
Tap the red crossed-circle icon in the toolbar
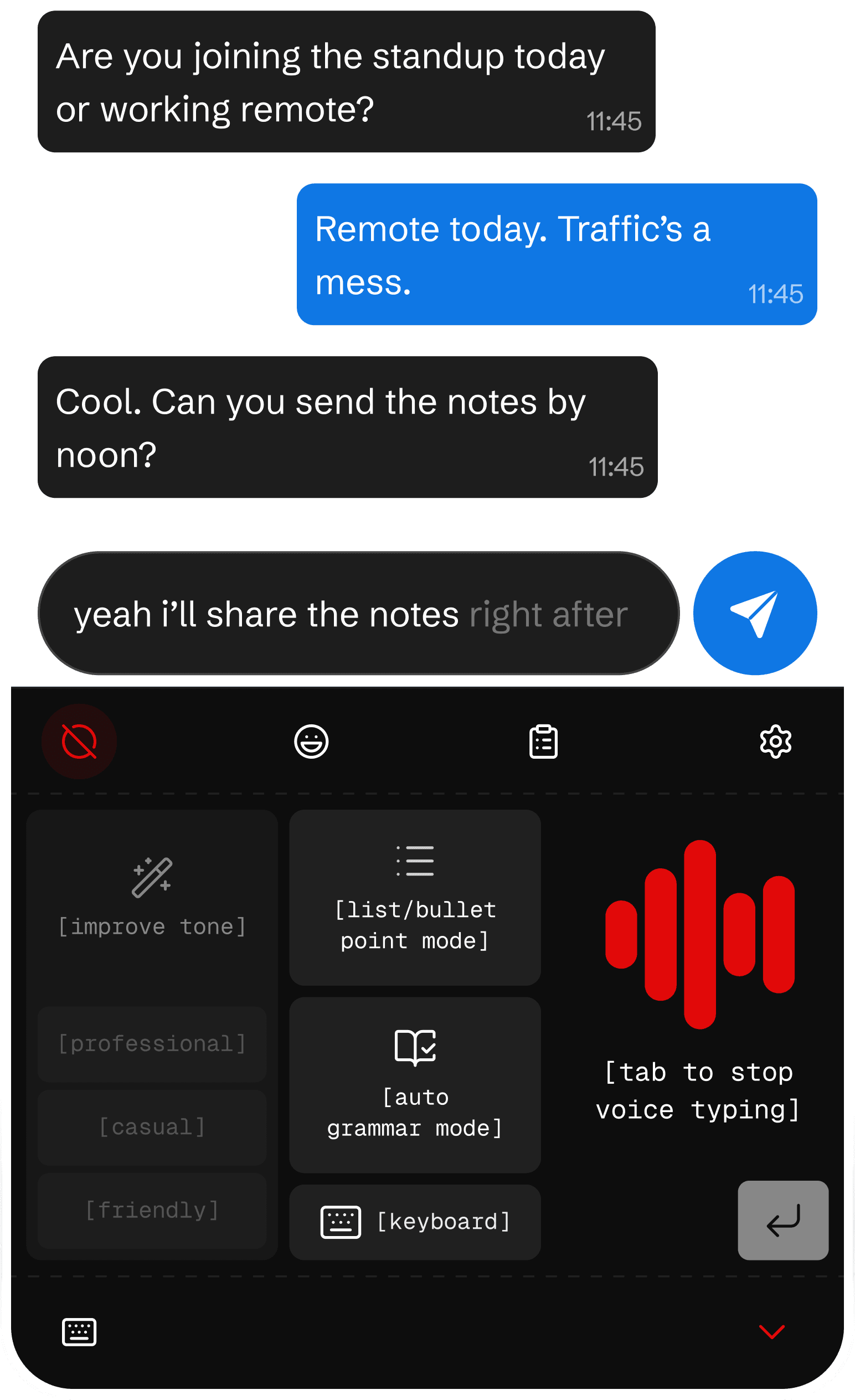click(79, 742)
